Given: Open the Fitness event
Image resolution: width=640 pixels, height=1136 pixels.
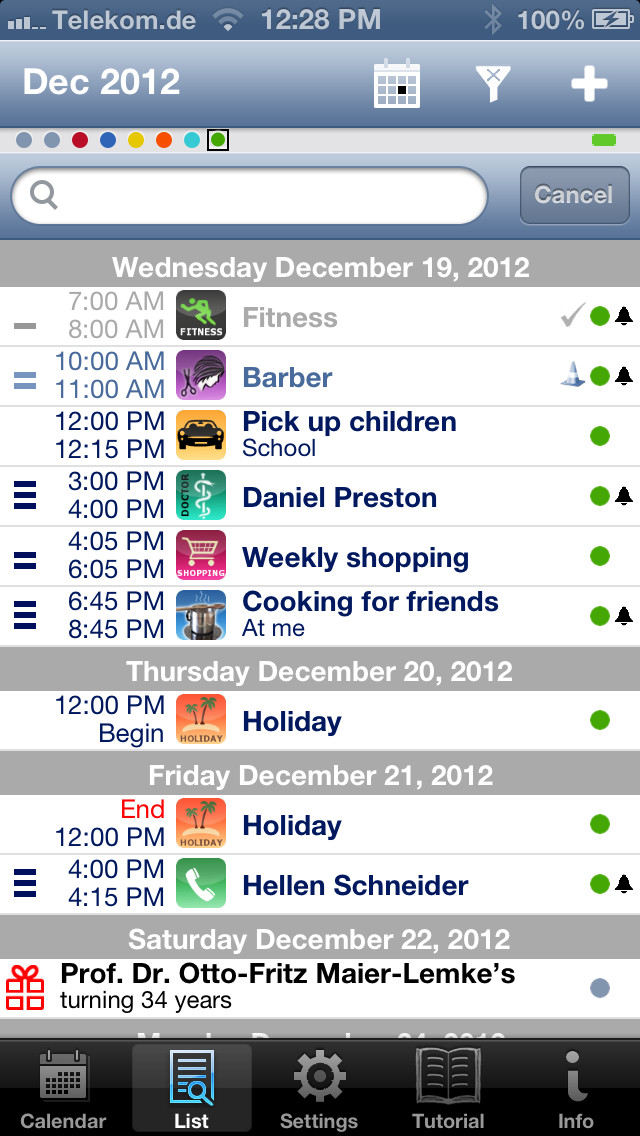Looking at the screenshot, I should coord(320,317).
